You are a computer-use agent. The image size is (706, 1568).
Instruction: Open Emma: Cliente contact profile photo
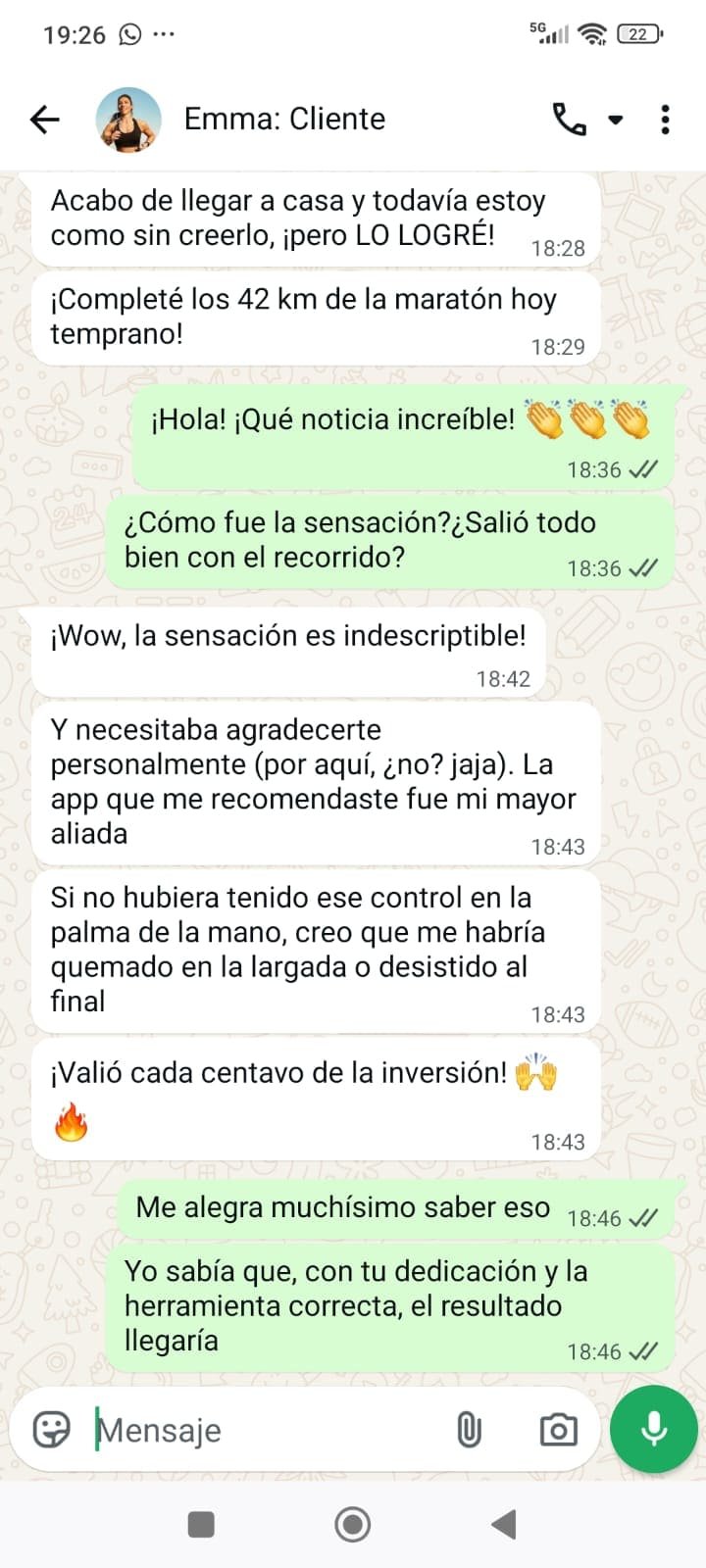click(128, 120)
